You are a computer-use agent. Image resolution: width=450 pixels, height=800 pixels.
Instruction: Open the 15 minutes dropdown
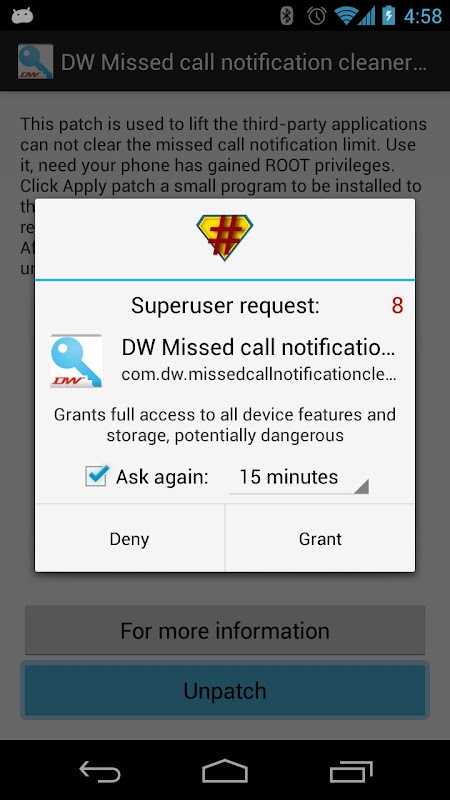[298, 478]
